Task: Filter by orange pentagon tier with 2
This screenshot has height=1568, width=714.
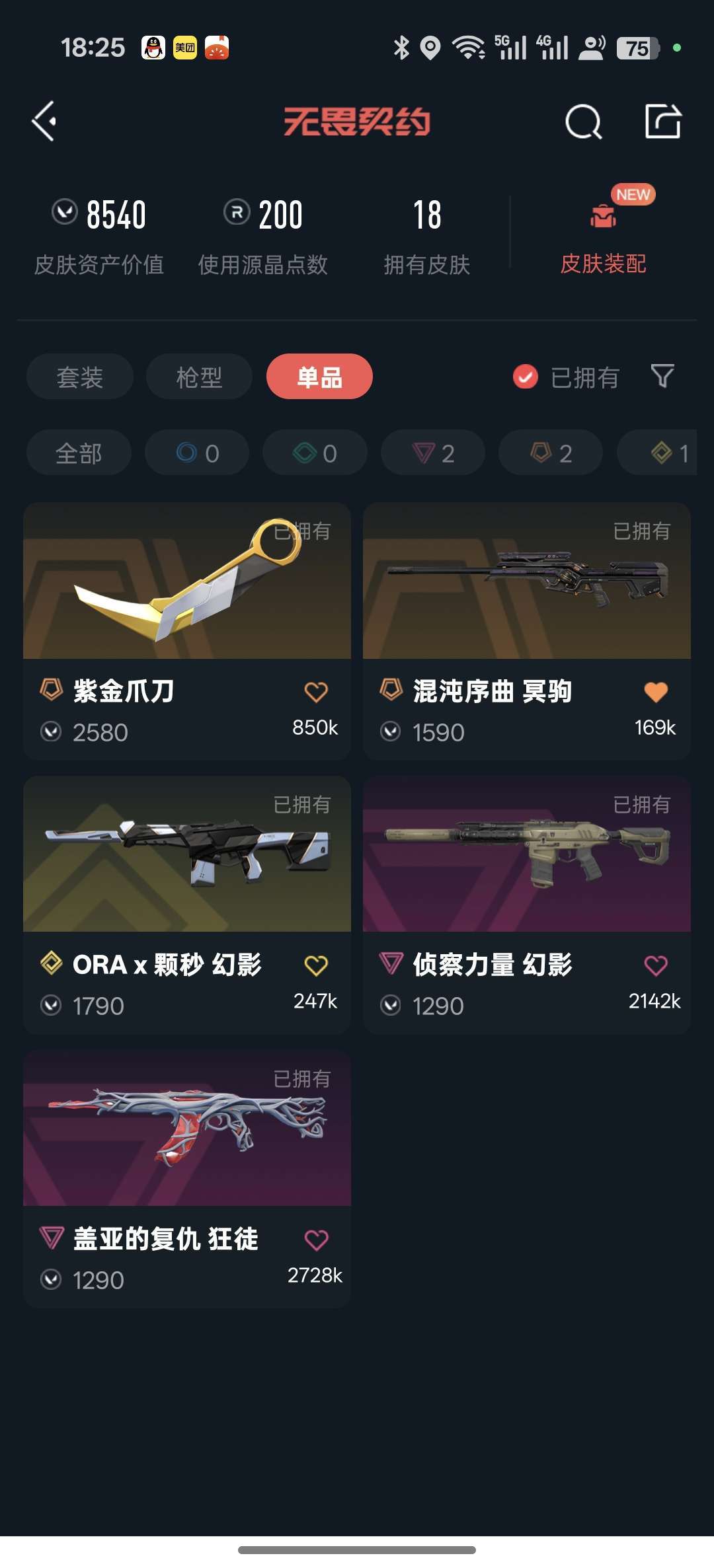Action: [x=551, y=453]
